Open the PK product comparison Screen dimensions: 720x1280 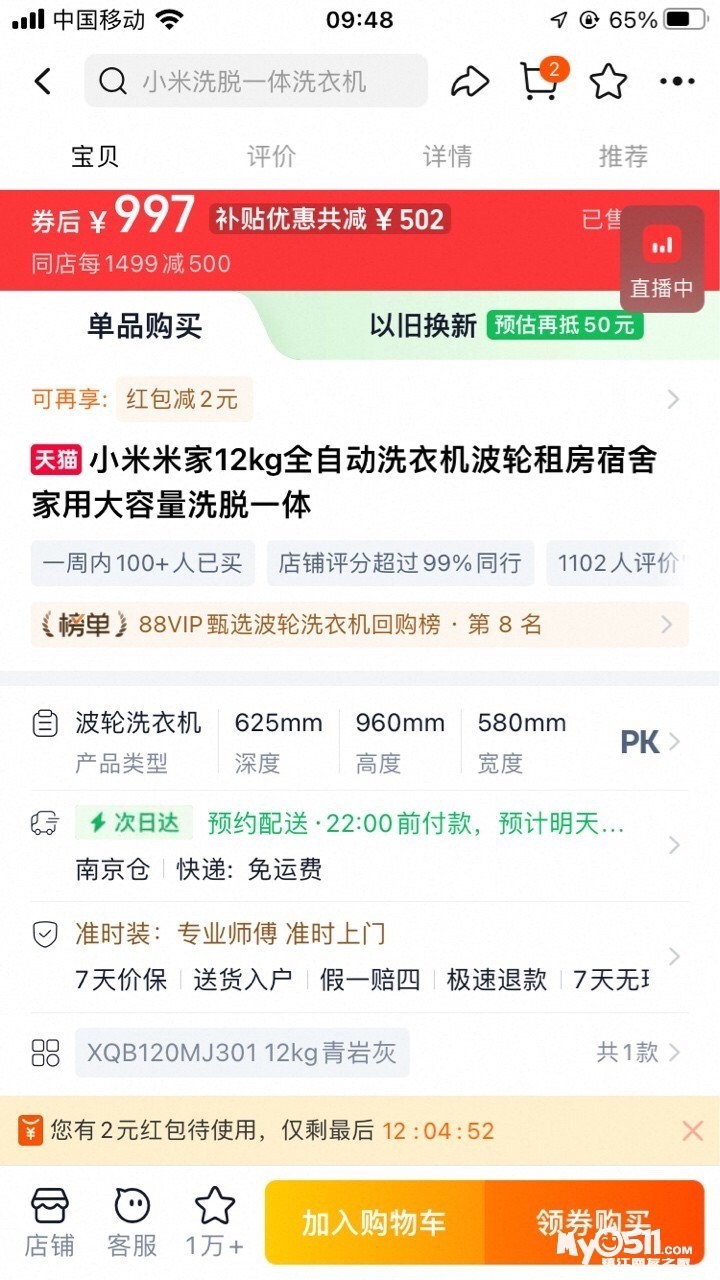pos(648,742)
